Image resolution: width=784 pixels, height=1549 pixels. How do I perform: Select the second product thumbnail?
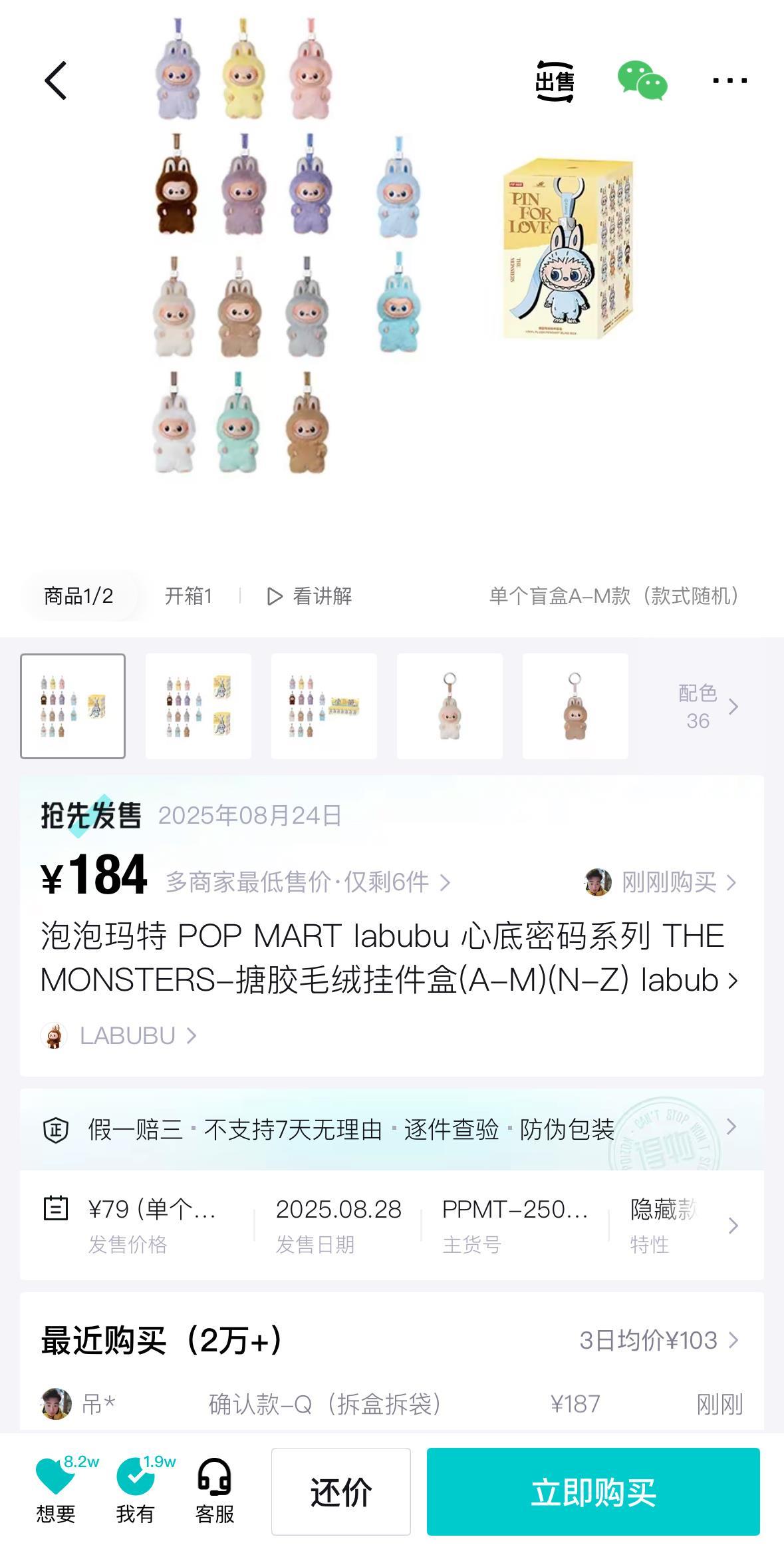[198, 706]
